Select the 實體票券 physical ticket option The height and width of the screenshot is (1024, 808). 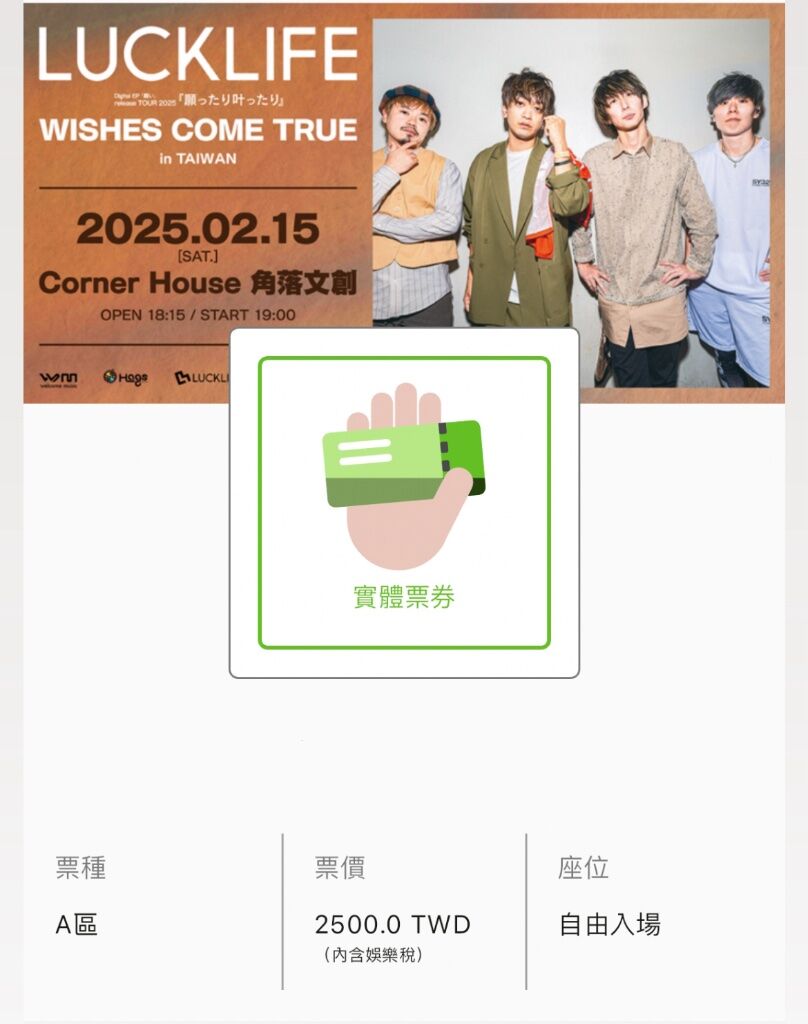404,502
